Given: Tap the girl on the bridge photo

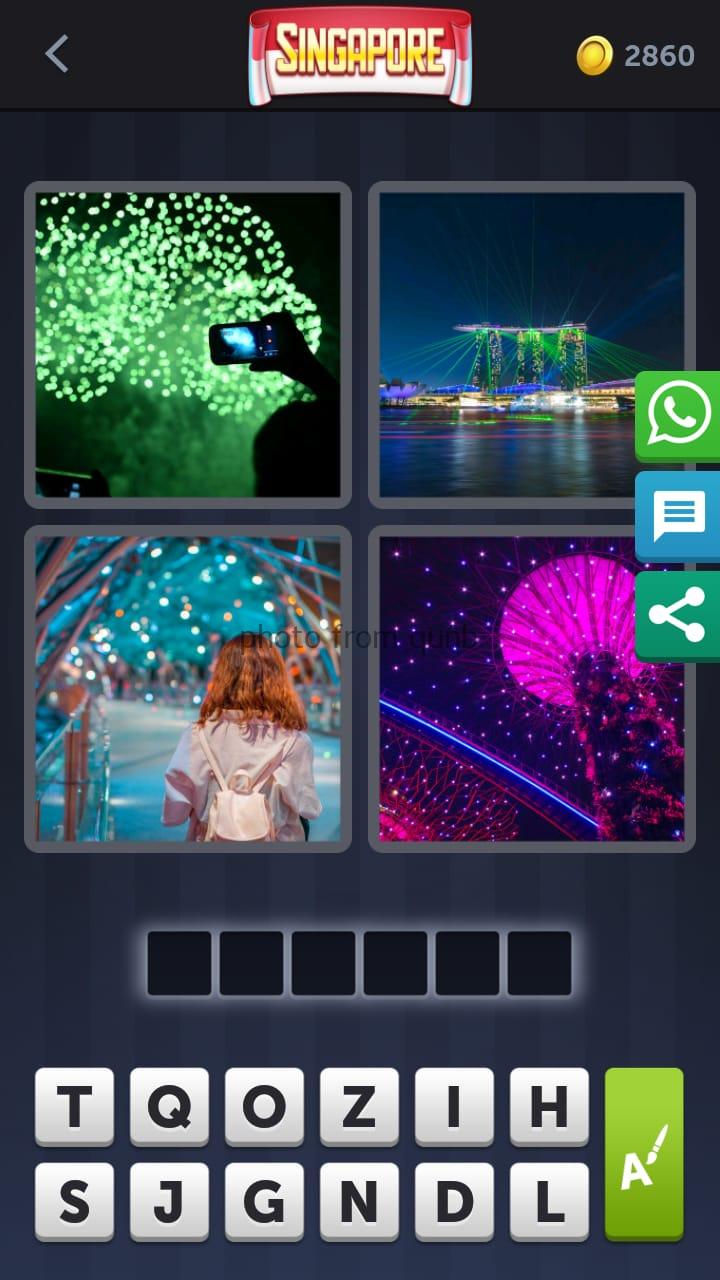Looking at the screenshot, I should pyautogui.click(x=187, y=687).
